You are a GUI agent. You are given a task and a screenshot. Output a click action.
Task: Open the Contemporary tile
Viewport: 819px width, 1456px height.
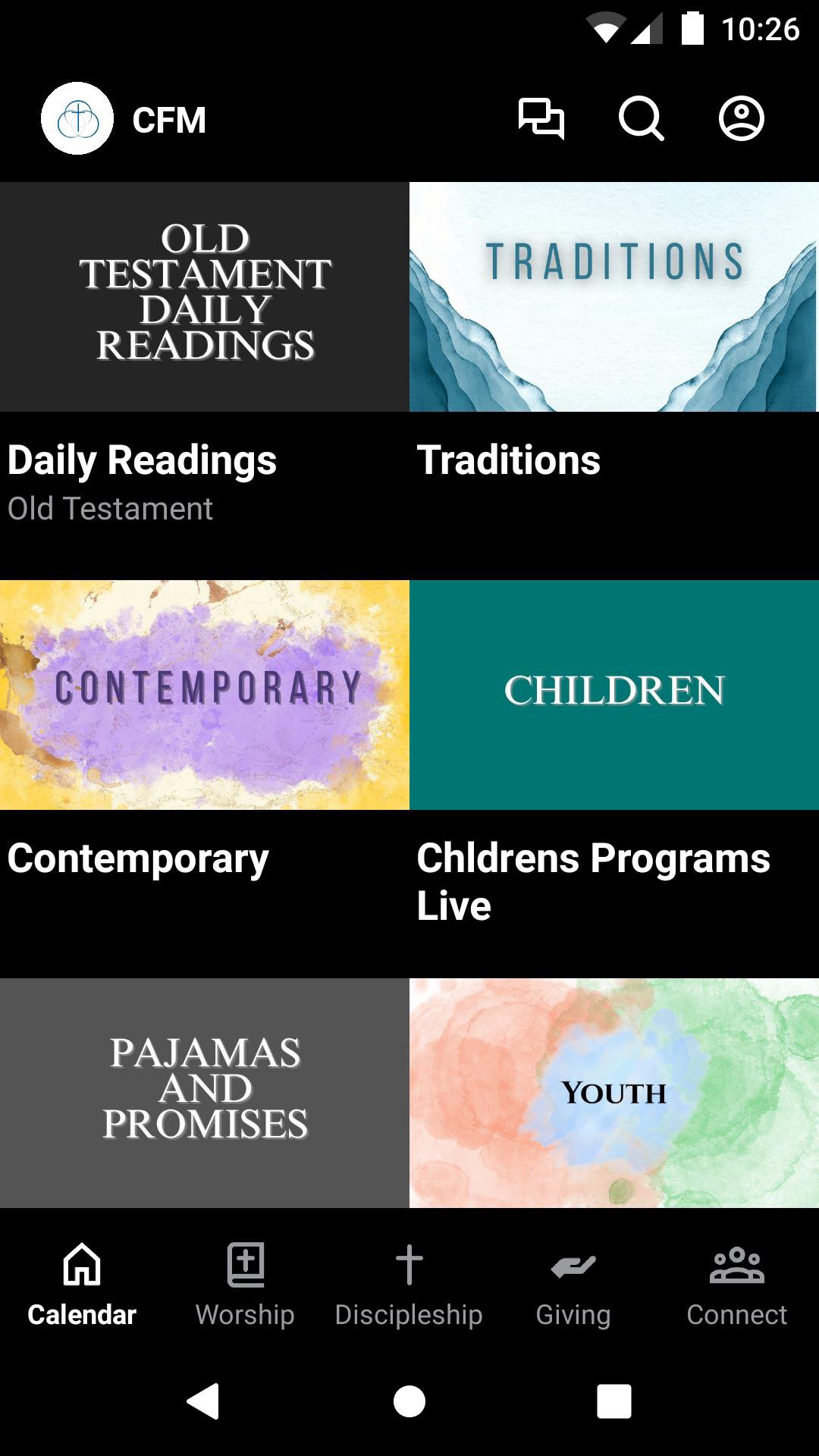pyautogui.click(x=205, y=695)
